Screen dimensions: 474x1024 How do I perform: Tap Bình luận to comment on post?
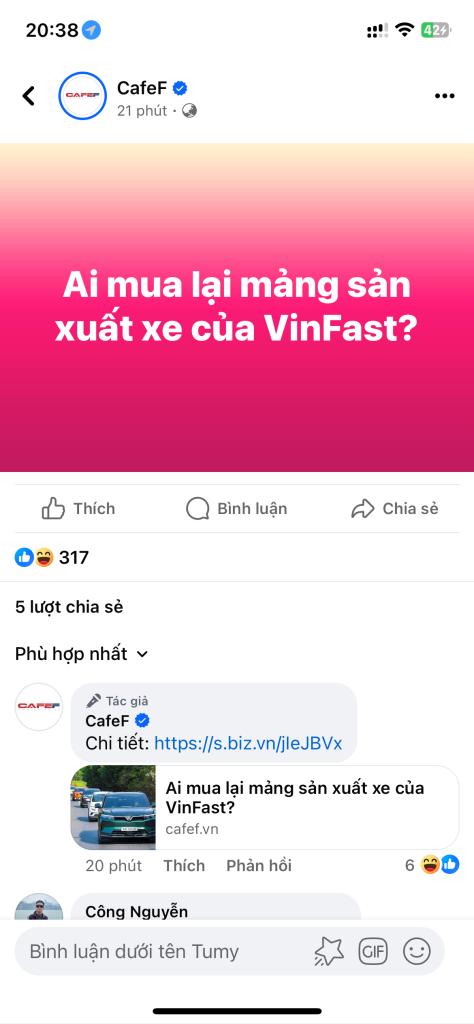coord(236,509)
